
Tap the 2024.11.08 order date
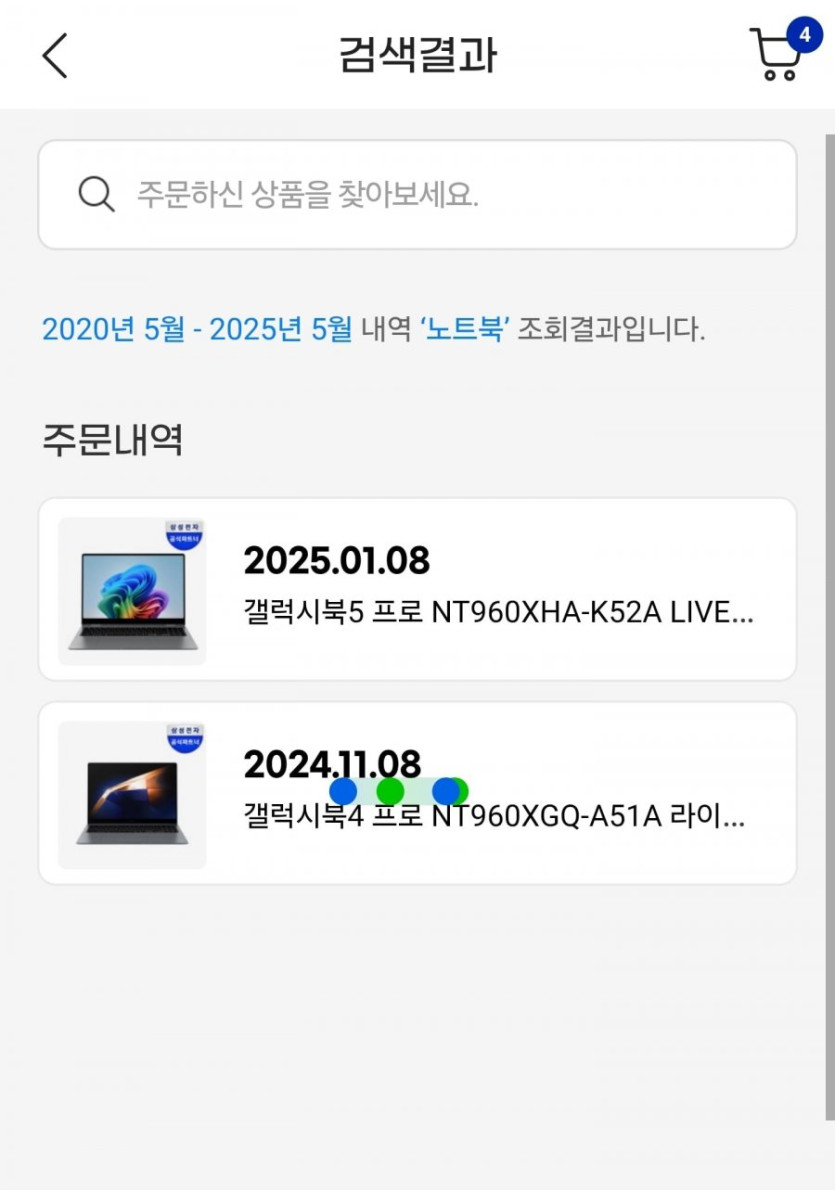(x=330, y=763)
